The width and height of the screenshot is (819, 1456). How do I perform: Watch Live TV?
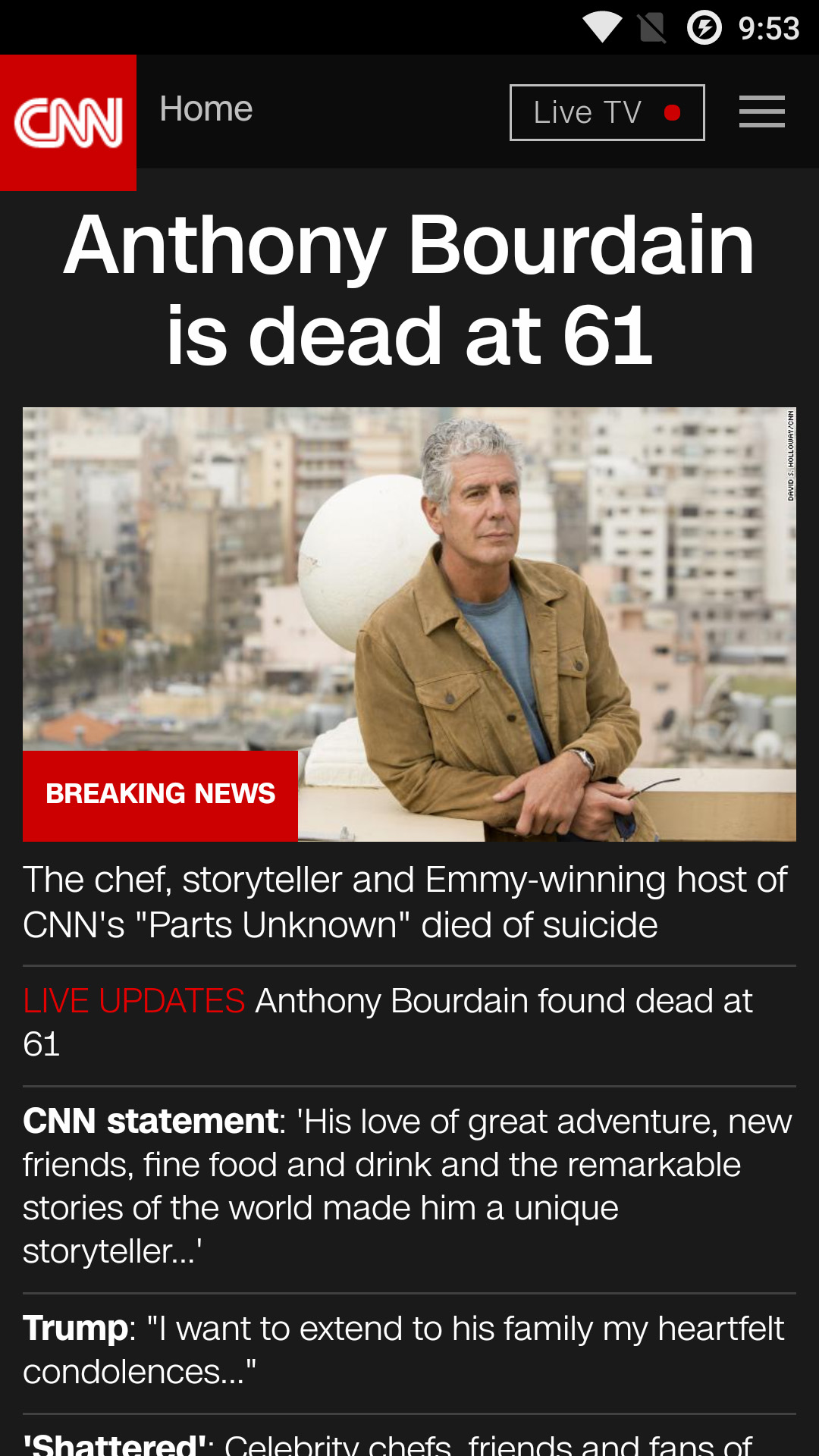607,112
